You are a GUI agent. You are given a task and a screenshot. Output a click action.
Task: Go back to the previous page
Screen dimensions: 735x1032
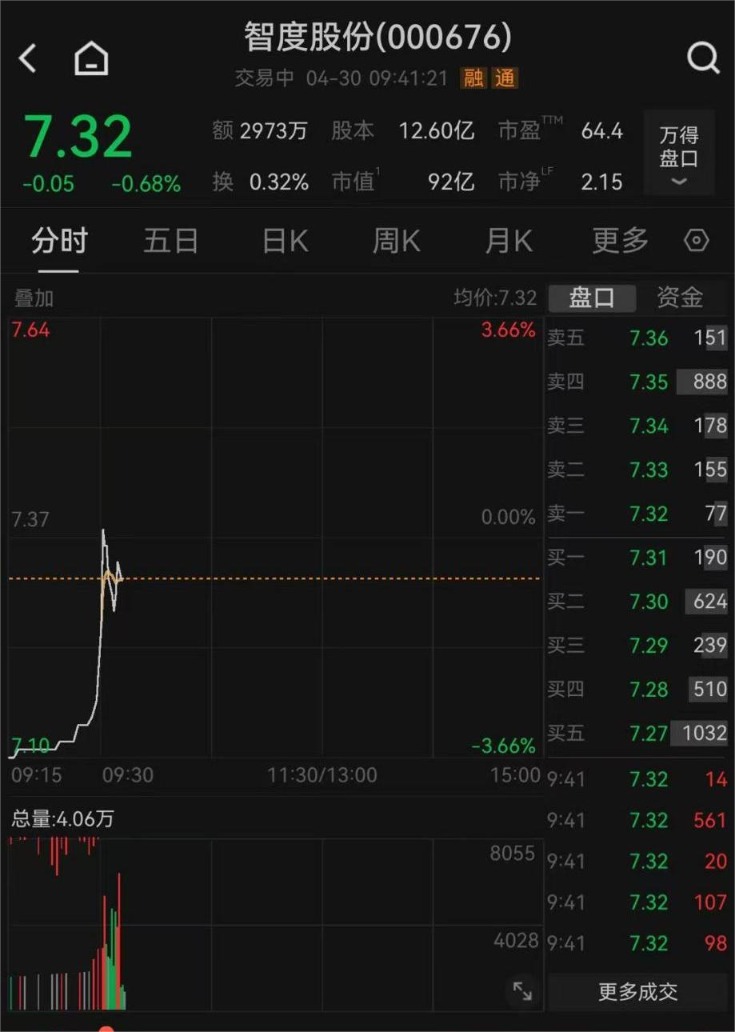pos(28,58)
